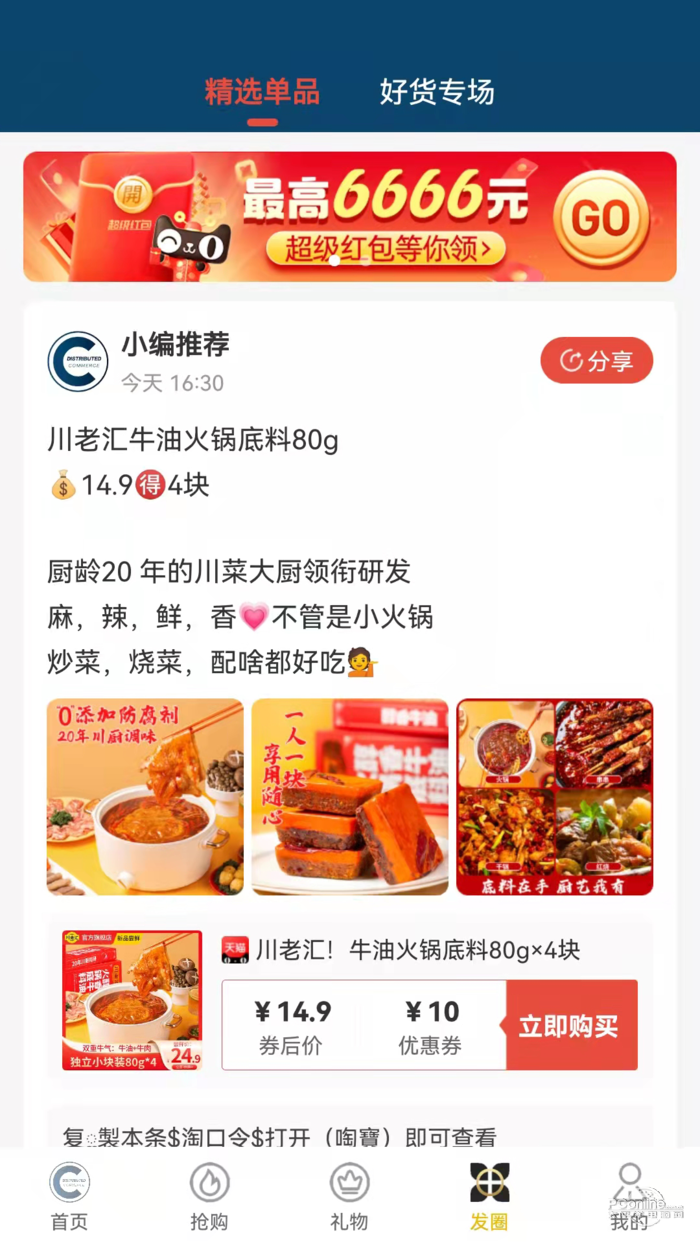Switch to the 精选单品 tab
The image size is (700, 1244).
(x=262, y=92)
